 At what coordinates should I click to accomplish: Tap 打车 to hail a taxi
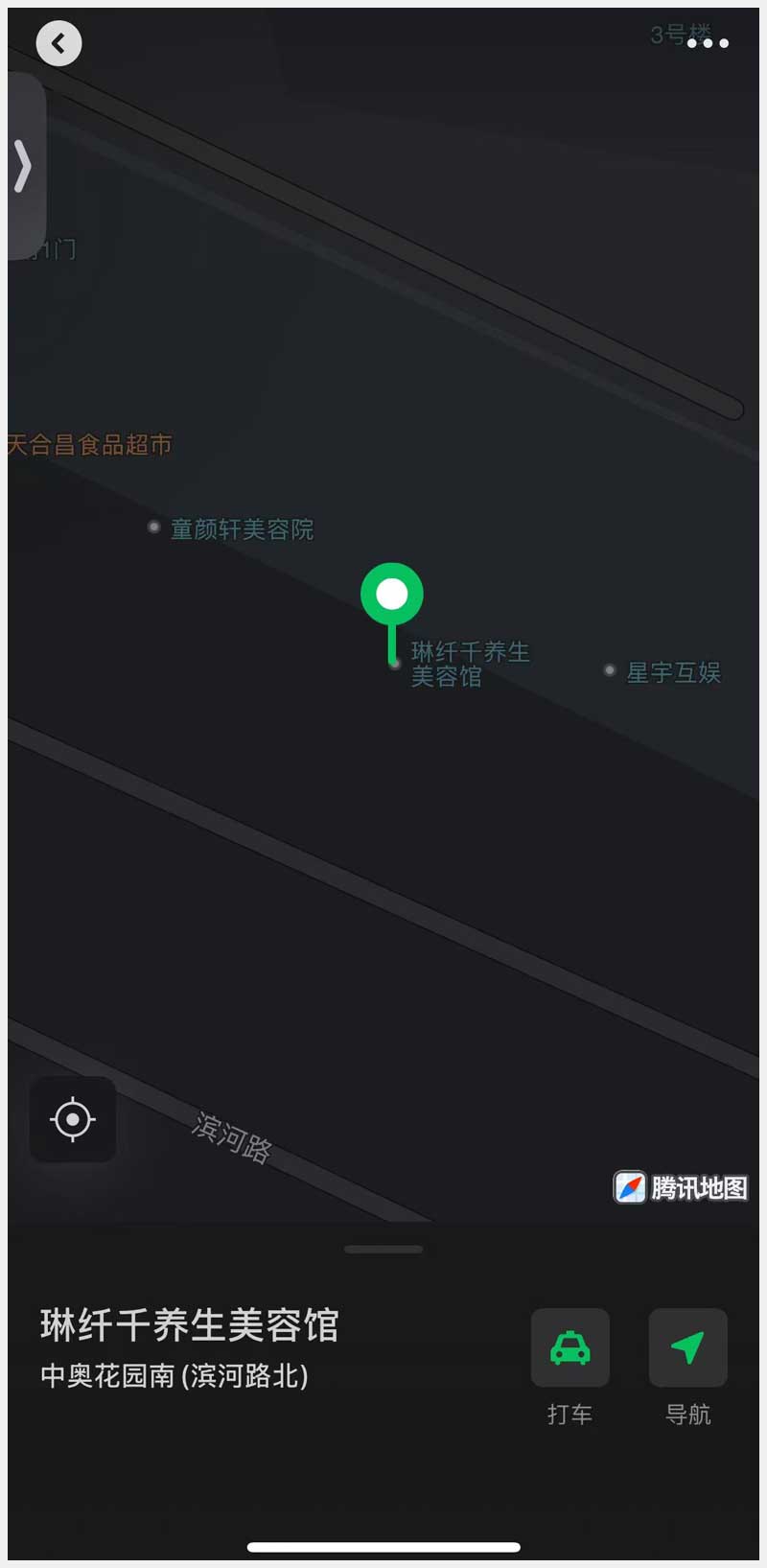[570, 1347]
